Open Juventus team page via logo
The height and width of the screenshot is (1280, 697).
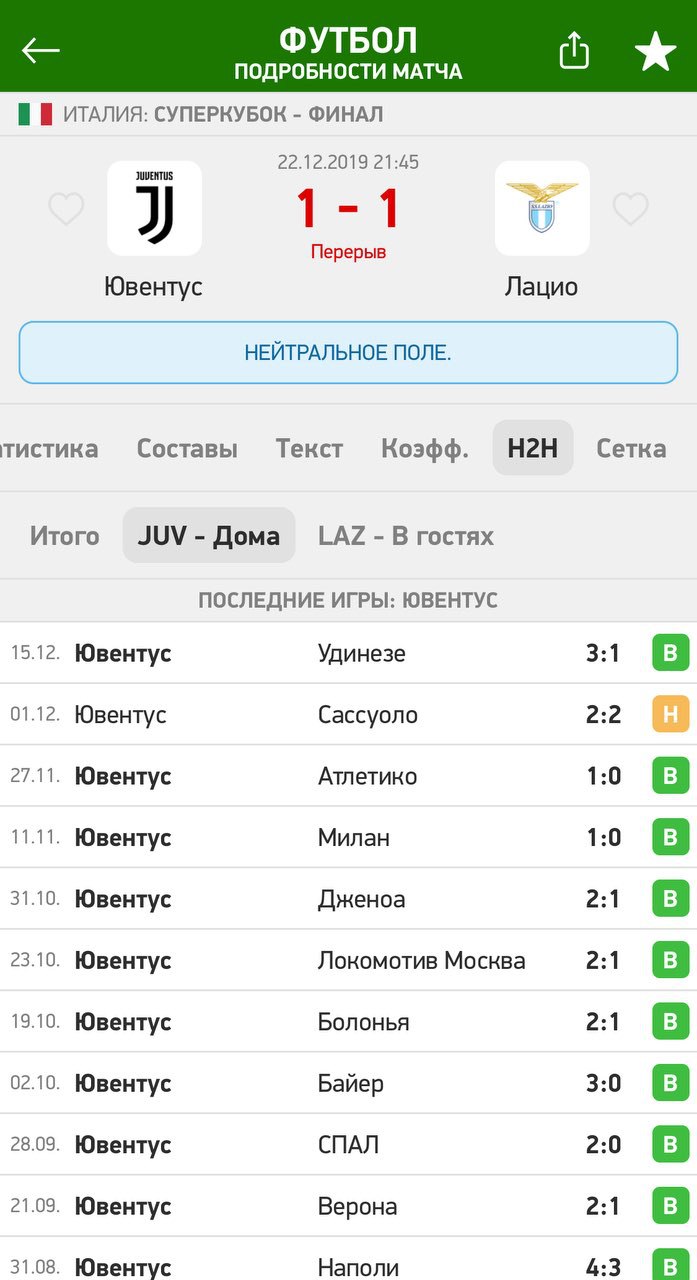(x=154, y=209)
